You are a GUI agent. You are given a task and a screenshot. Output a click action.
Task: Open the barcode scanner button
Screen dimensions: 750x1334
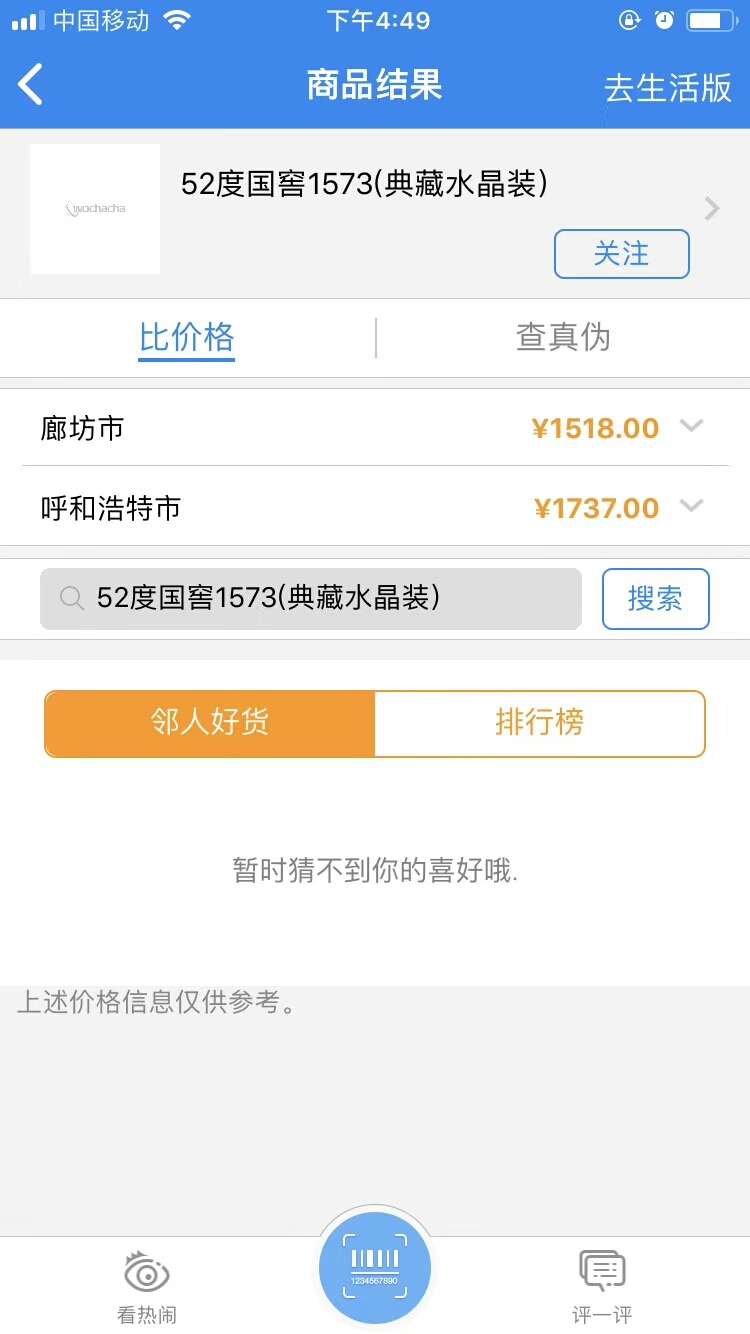pos(375,1268)
